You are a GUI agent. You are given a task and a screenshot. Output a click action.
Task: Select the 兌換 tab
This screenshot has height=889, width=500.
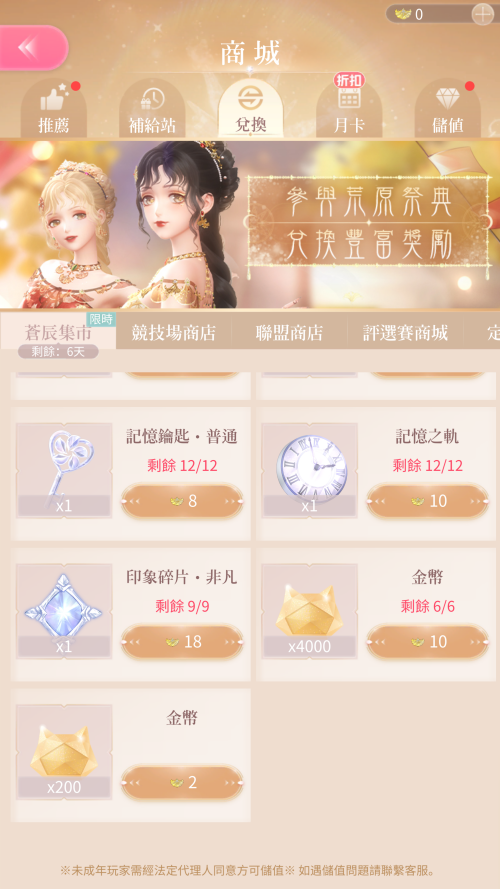251,108
